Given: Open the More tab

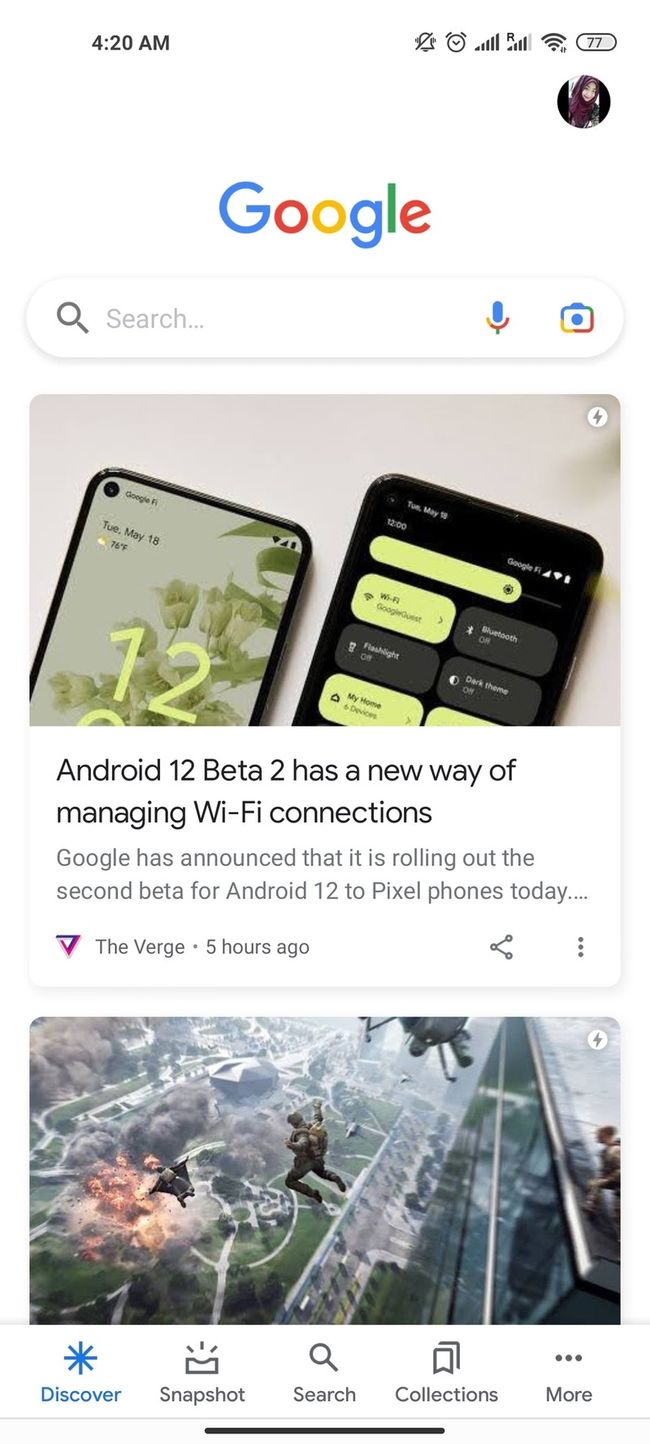Looking at the screenshot, I should coord(568,1374).
